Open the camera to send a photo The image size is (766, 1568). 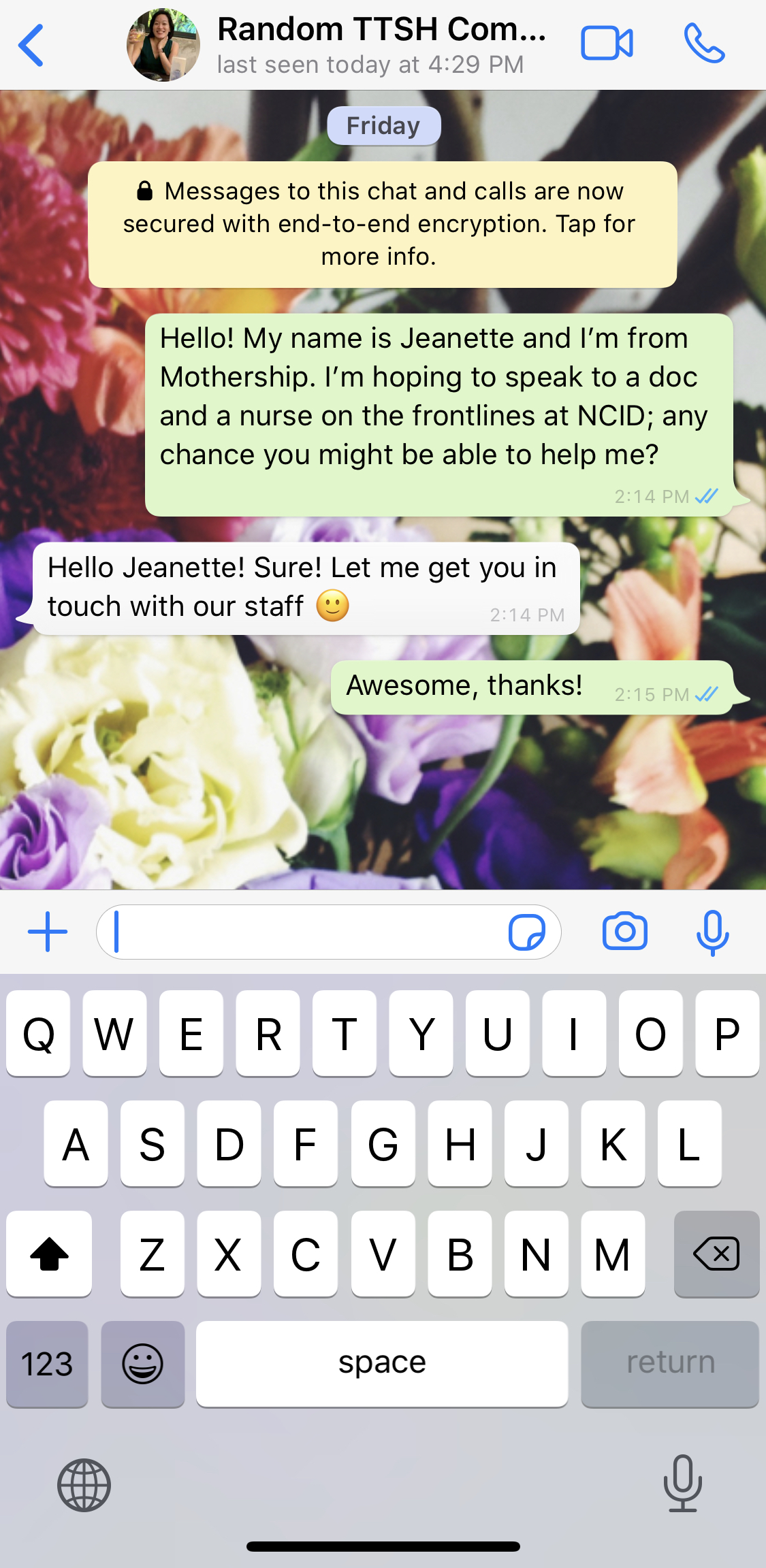[x=625, y=931]
